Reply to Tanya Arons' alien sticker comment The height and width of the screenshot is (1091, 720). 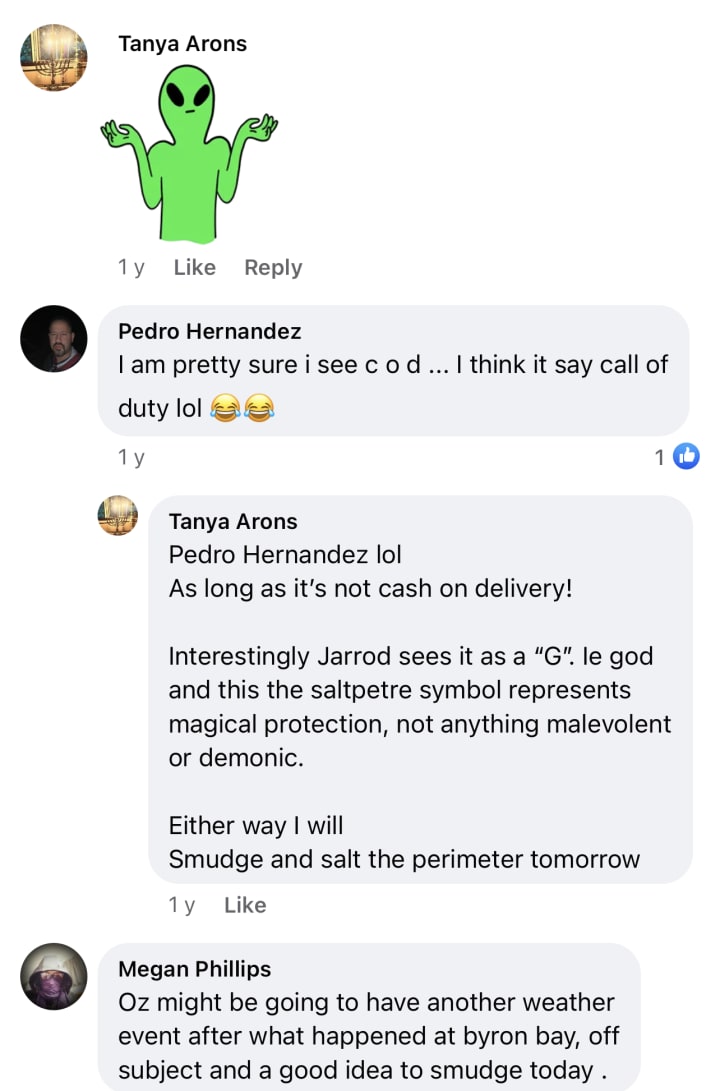(x=273, y=267)
